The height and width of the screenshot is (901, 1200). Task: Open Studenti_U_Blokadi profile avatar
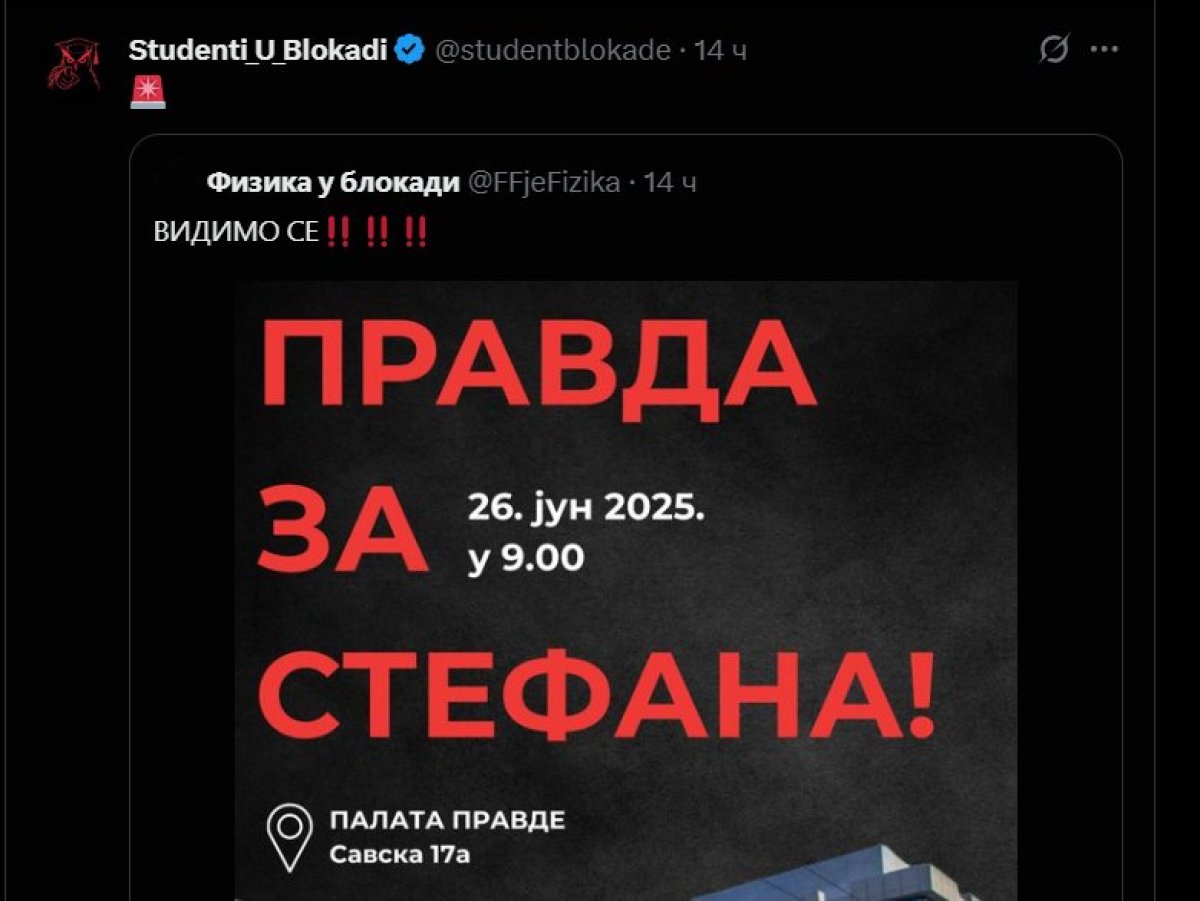click(74, 64)
